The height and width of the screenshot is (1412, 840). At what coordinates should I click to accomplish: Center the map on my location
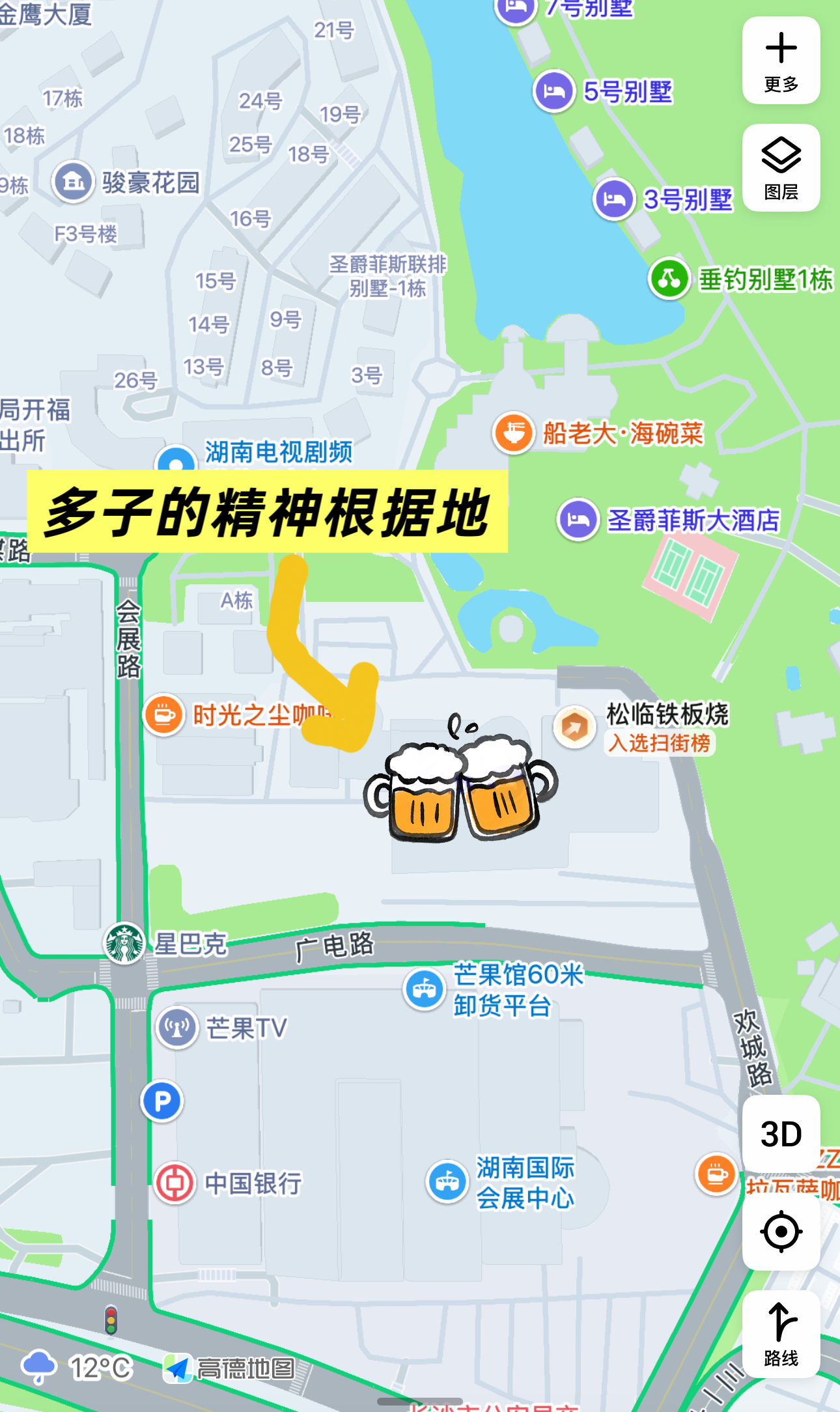pyautogui.click(x=781, y=1232)
